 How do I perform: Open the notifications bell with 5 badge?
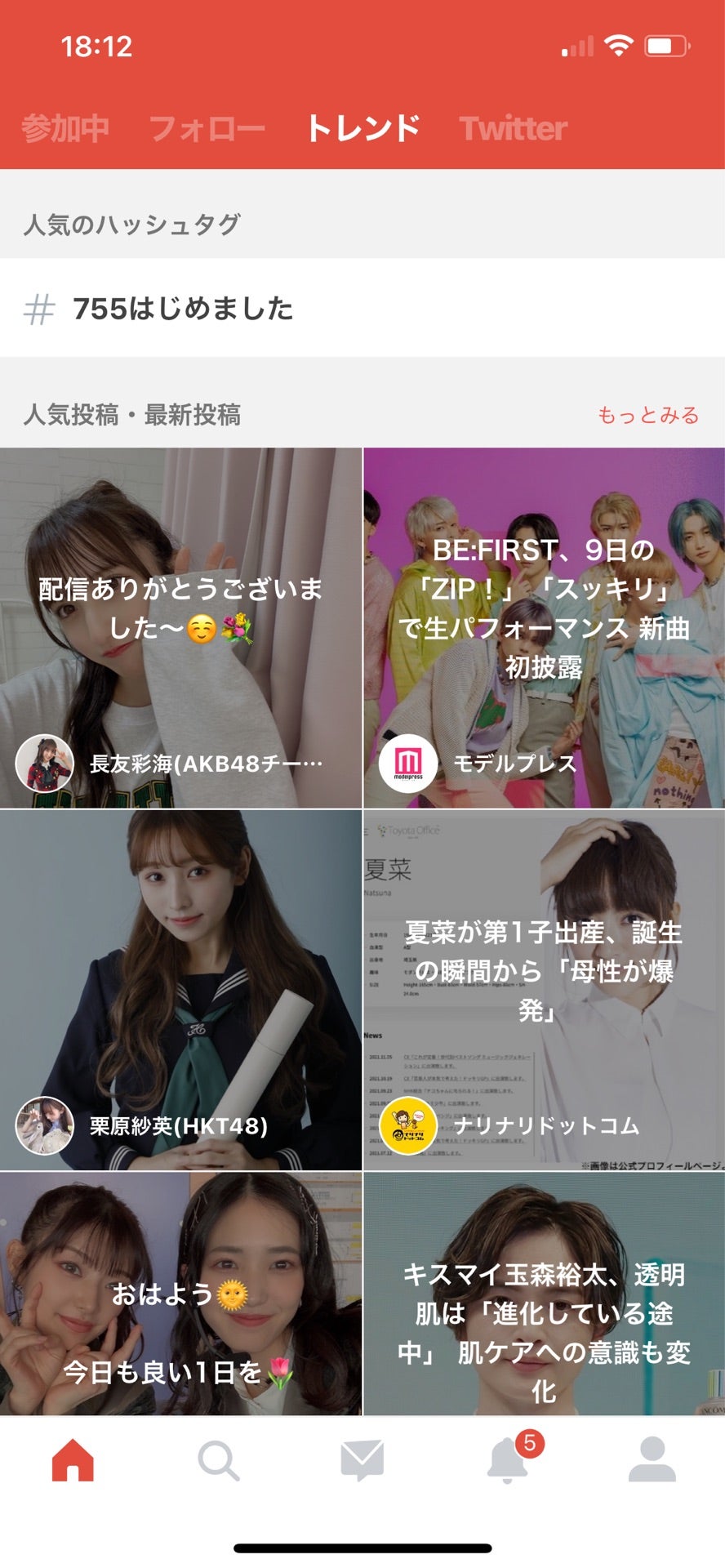pos(508,1459)
